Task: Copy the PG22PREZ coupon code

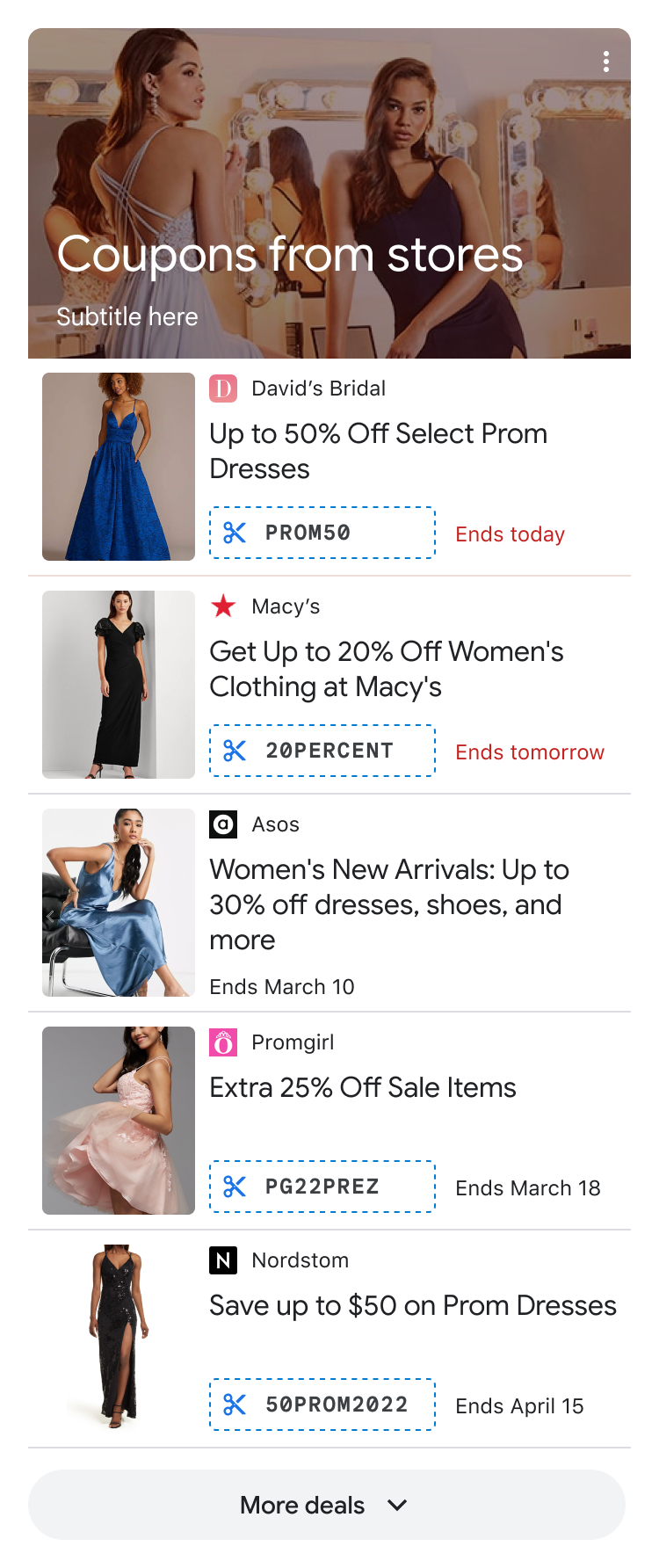Action: pyautogui.click(x=322, y=1187)
